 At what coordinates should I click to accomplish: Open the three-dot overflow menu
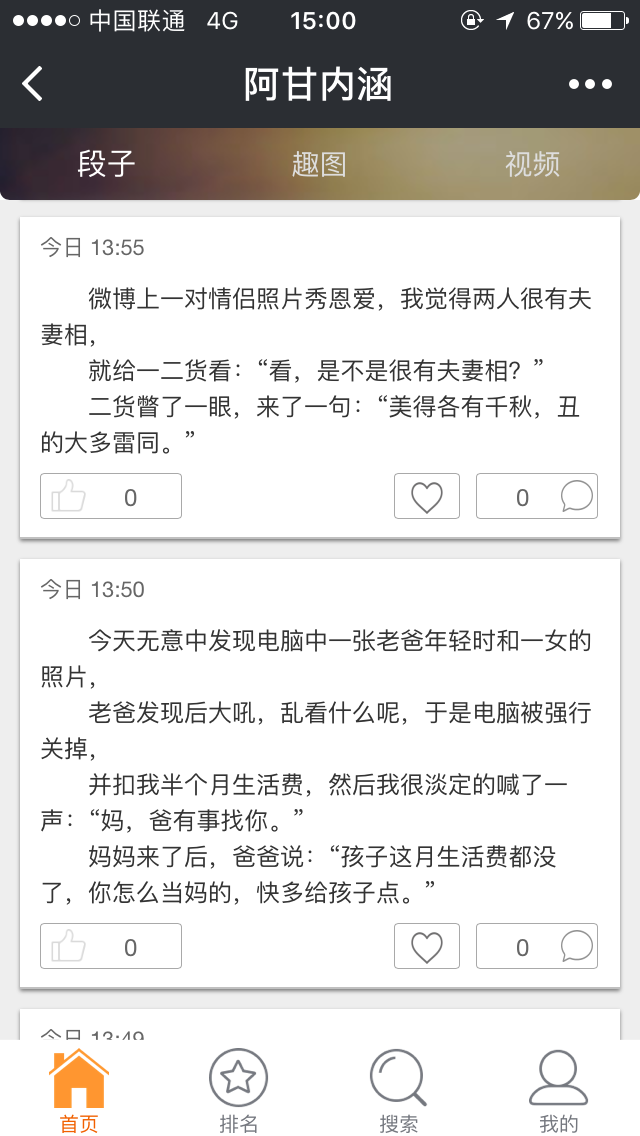(x=590, y=84)
